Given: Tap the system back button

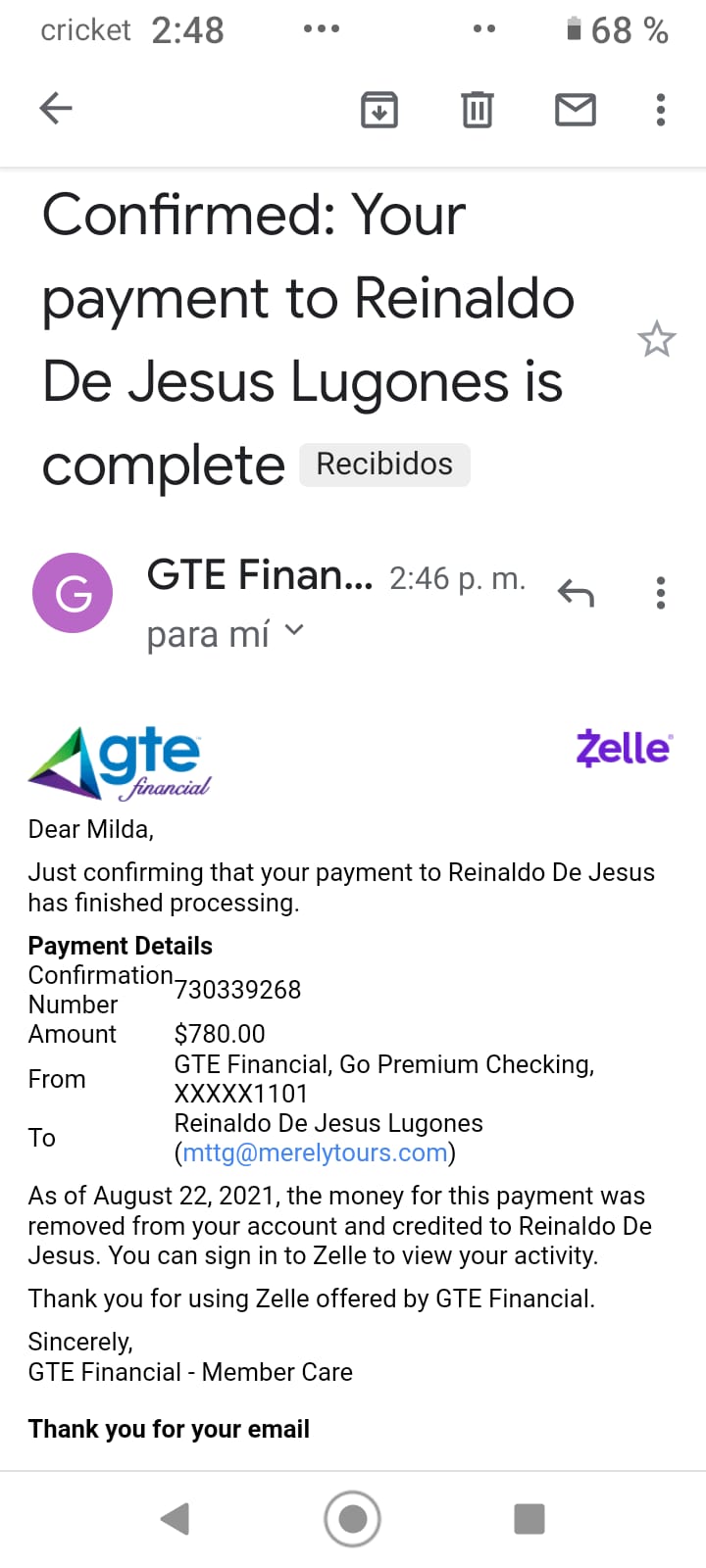Looking at the screenshot, I should click(x=175, y=1519).
